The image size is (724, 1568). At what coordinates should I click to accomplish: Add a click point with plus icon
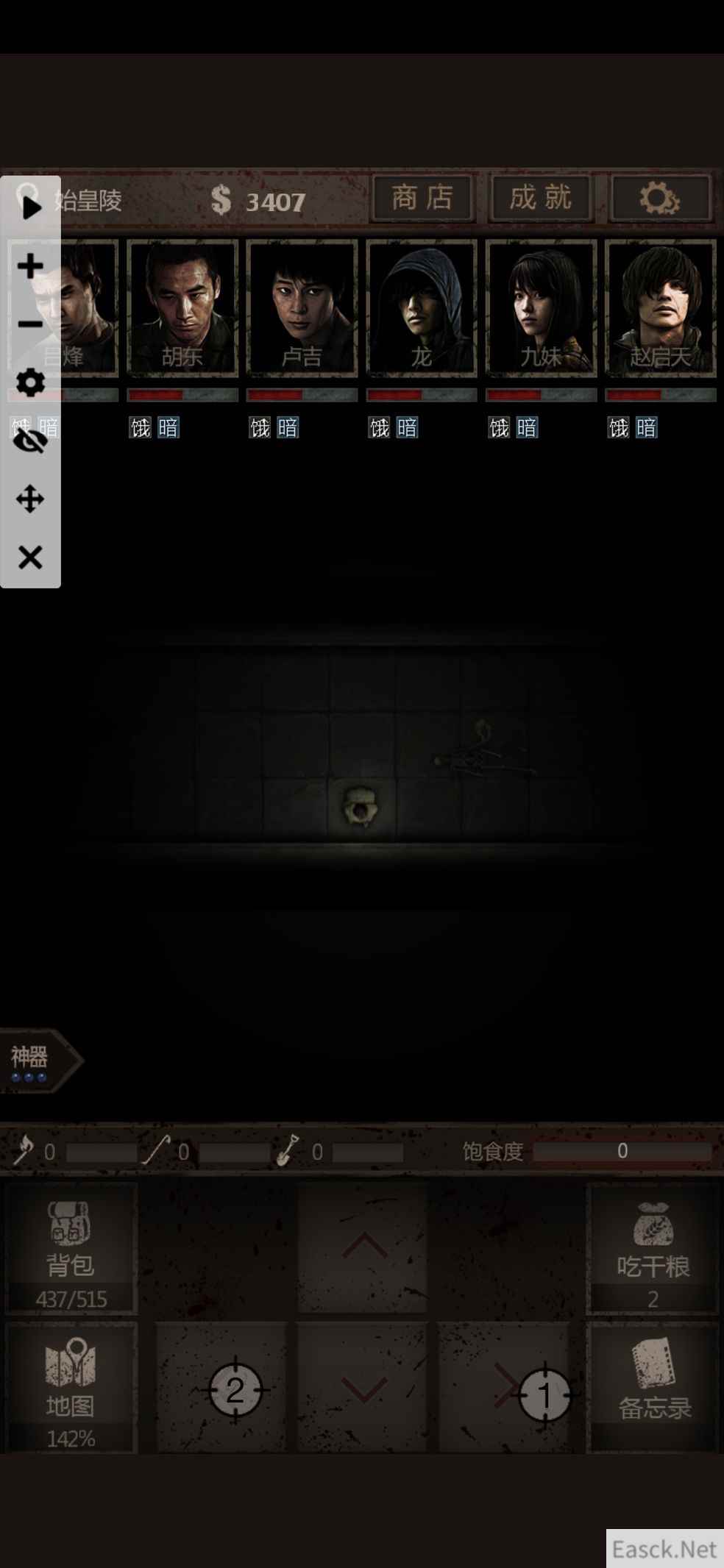coord(31,266)
